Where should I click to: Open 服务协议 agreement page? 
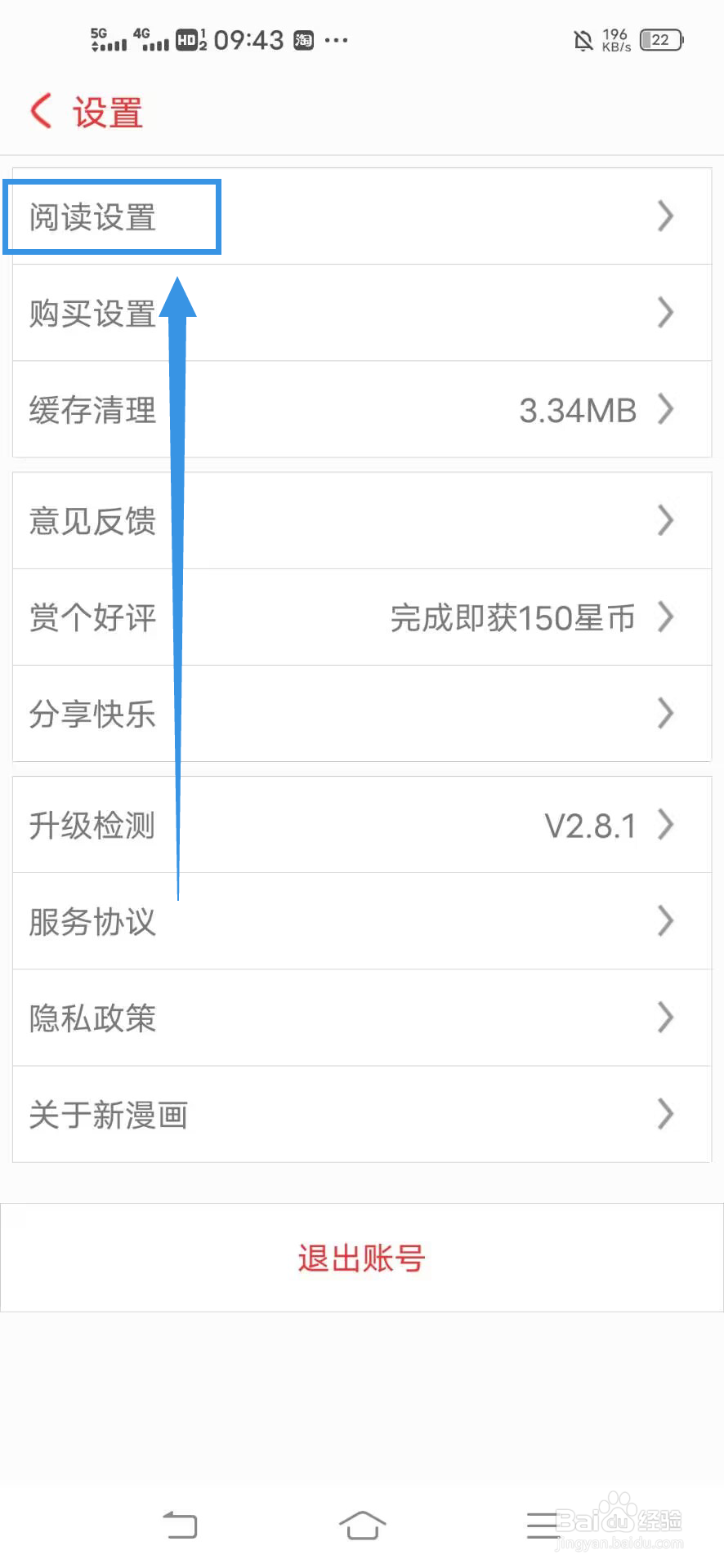(92, 921)
